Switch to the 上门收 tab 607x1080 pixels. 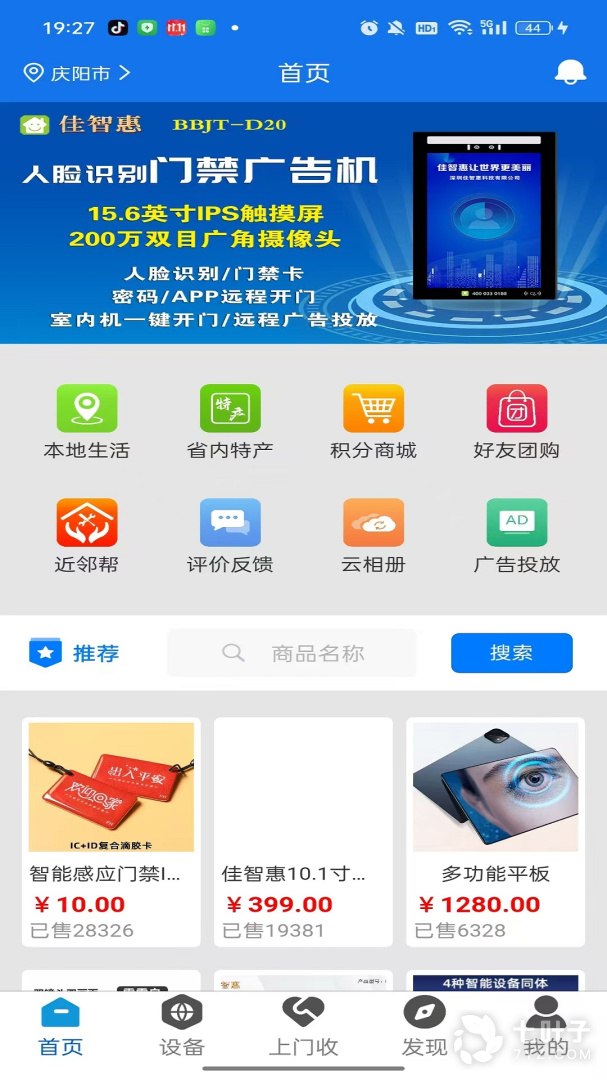tap(303, 1028)
